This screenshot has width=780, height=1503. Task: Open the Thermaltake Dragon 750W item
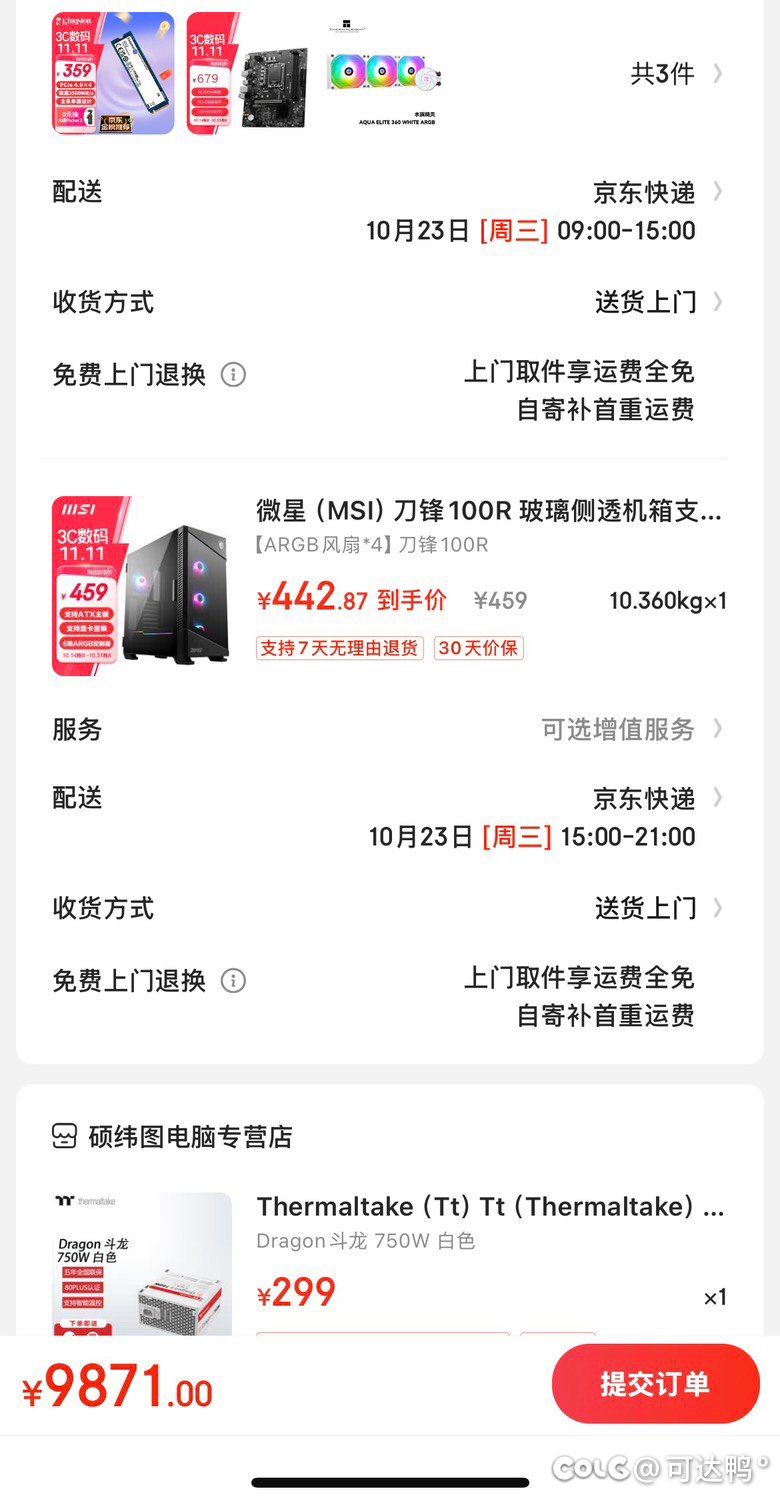[490, 1207]
